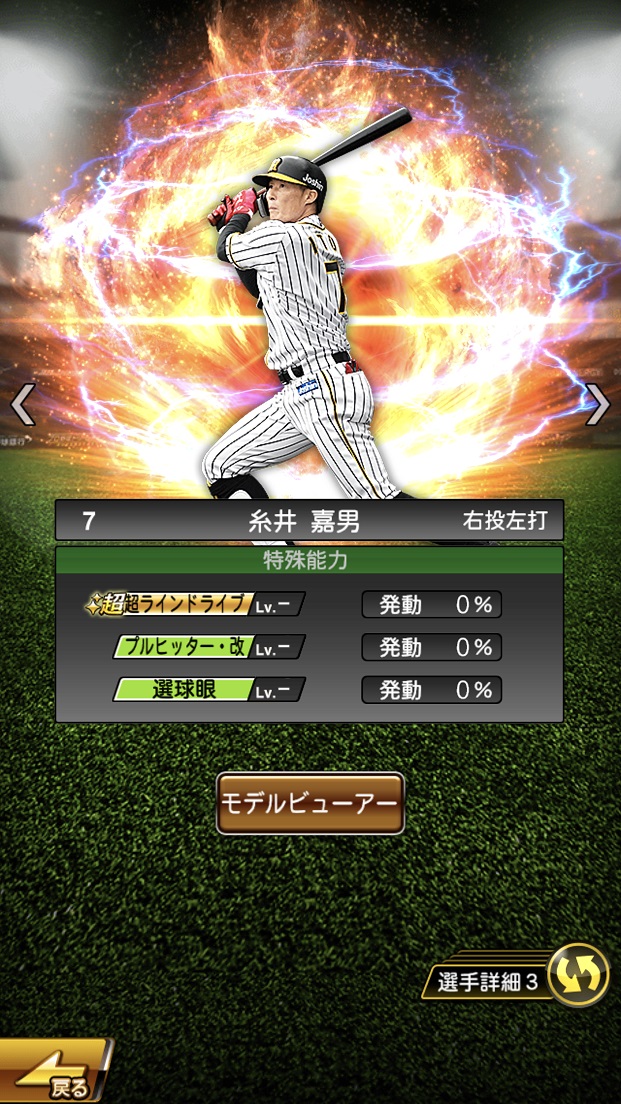This screenshot has height=1104, width=621.
Task: Go to the previous player with left arrow
Action: tap(22, 404)
